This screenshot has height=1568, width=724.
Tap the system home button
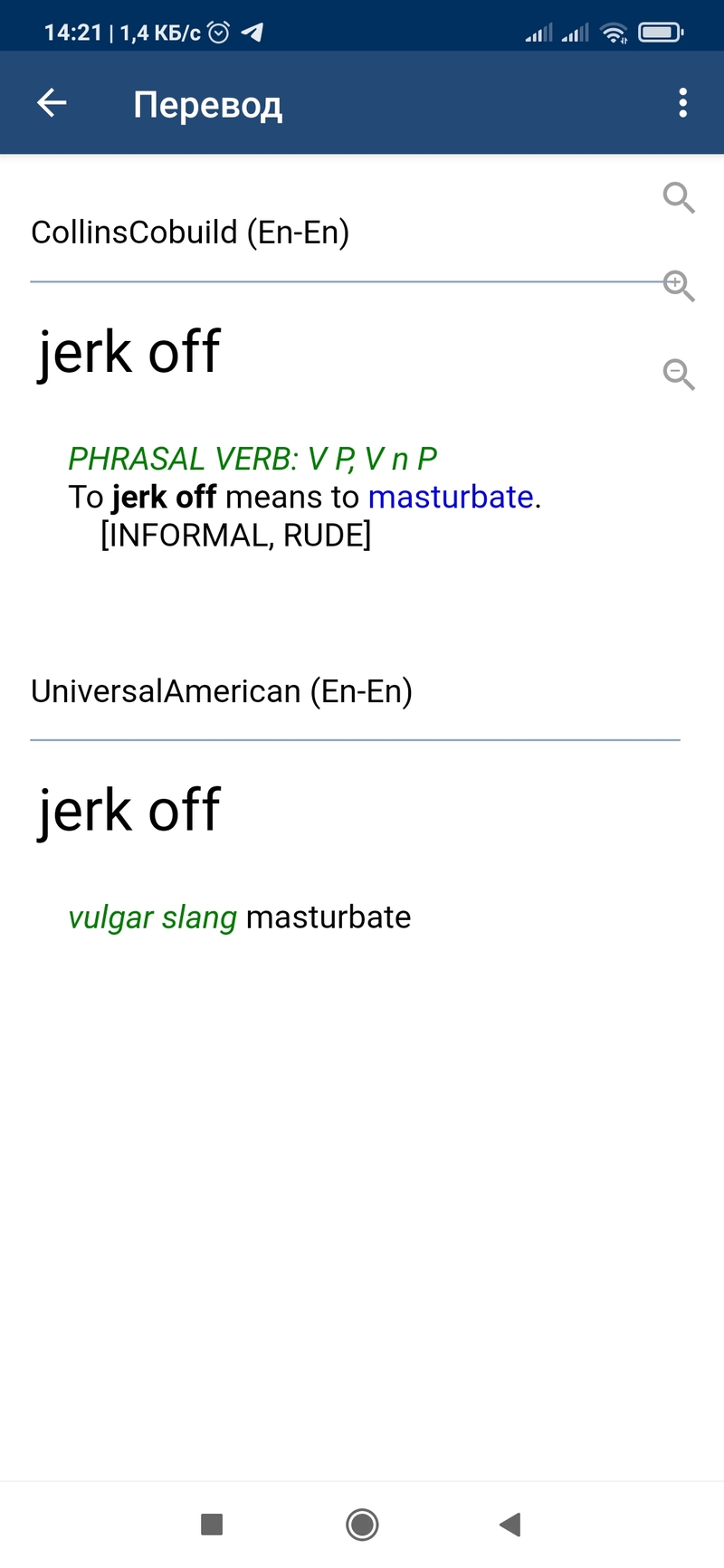point(362,1525)
